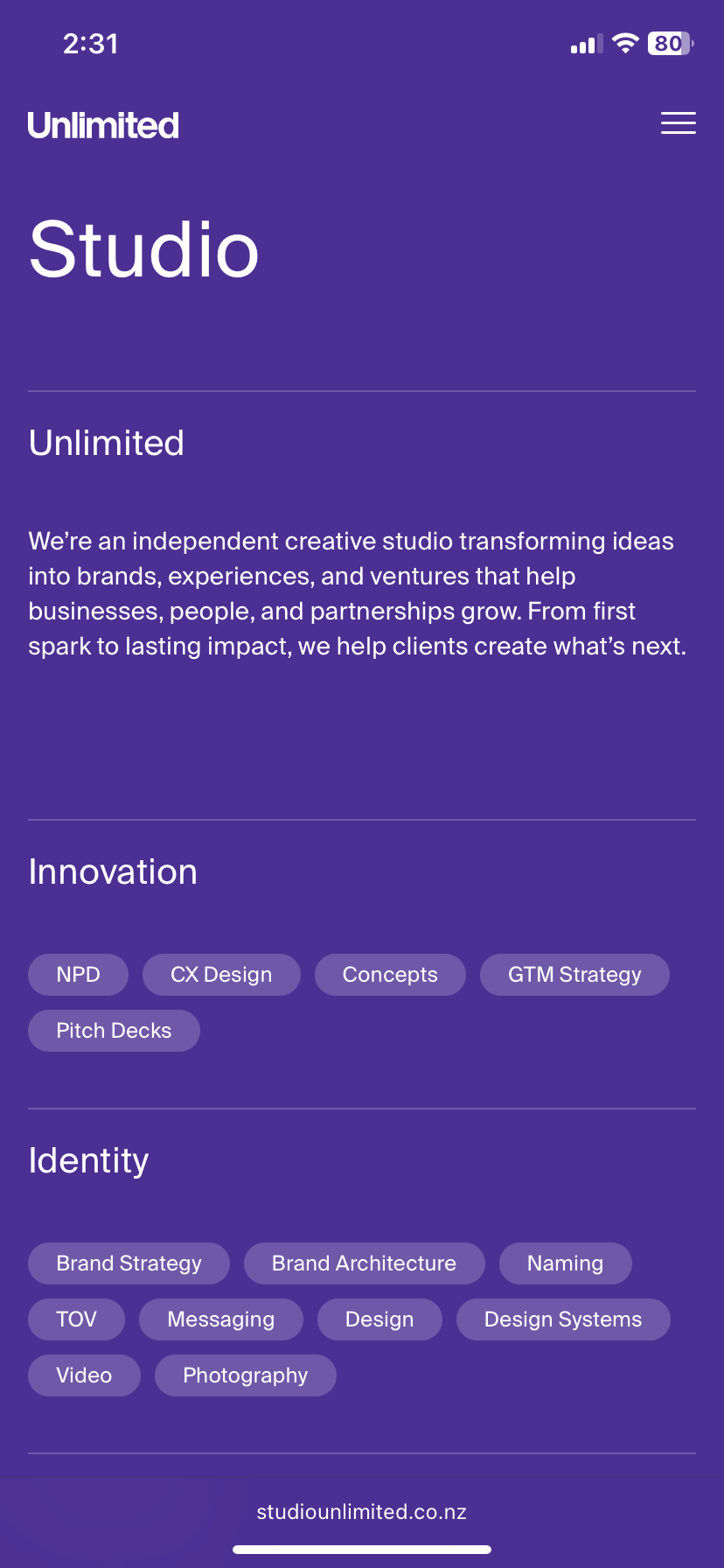Open the Brand Architecture chip

coord(364,1263)
